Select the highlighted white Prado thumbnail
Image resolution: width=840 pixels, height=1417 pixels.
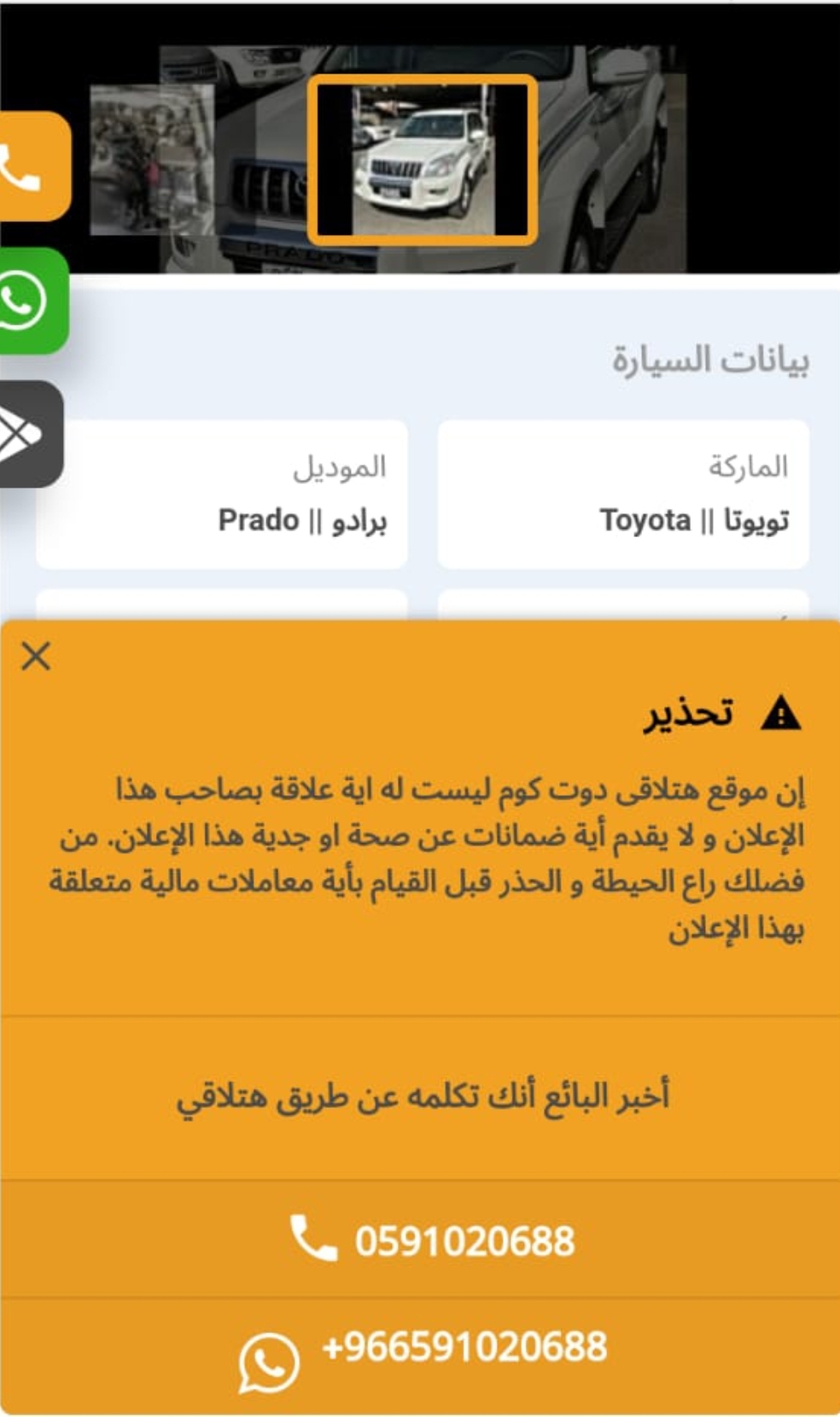click(x=423, y=160)
